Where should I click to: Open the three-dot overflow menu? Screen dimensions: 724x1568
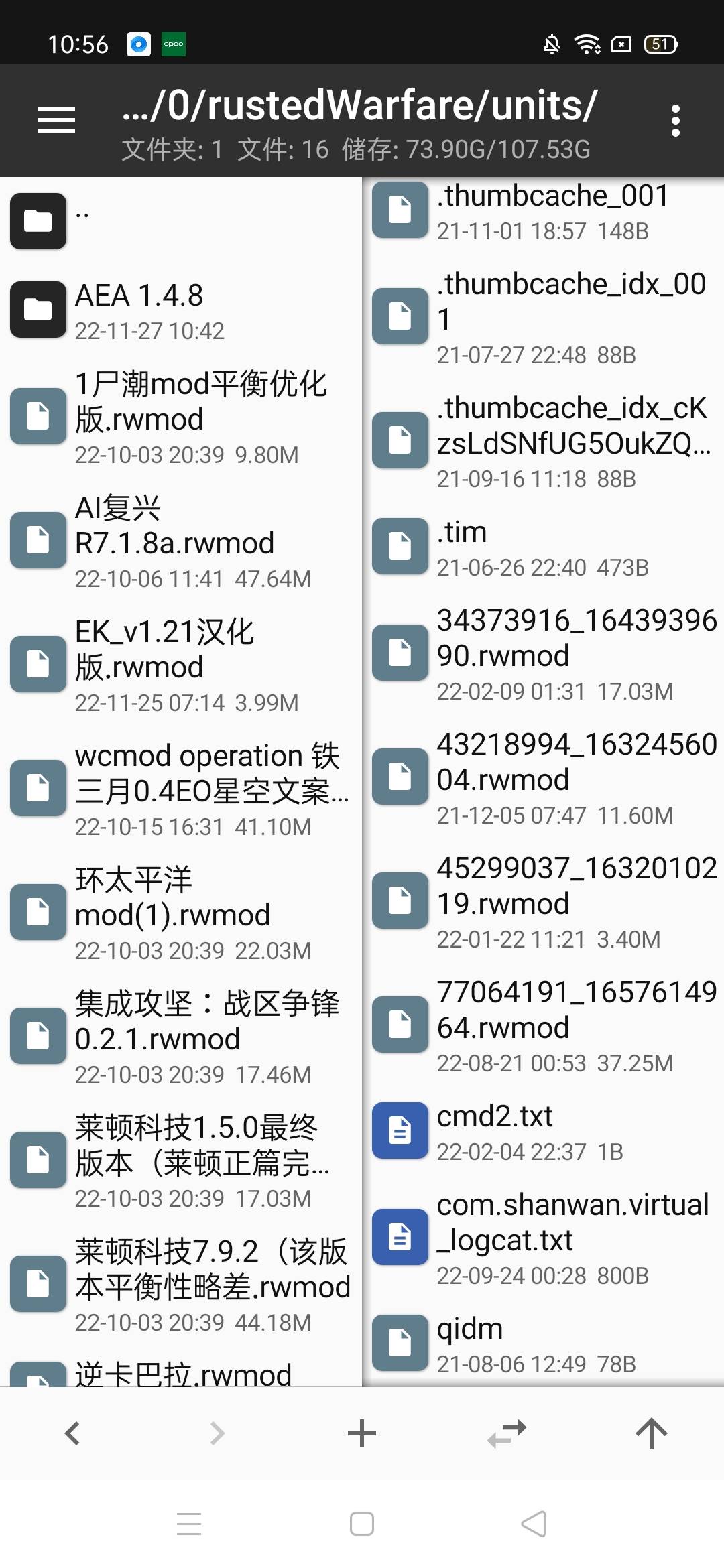(675, 121)
